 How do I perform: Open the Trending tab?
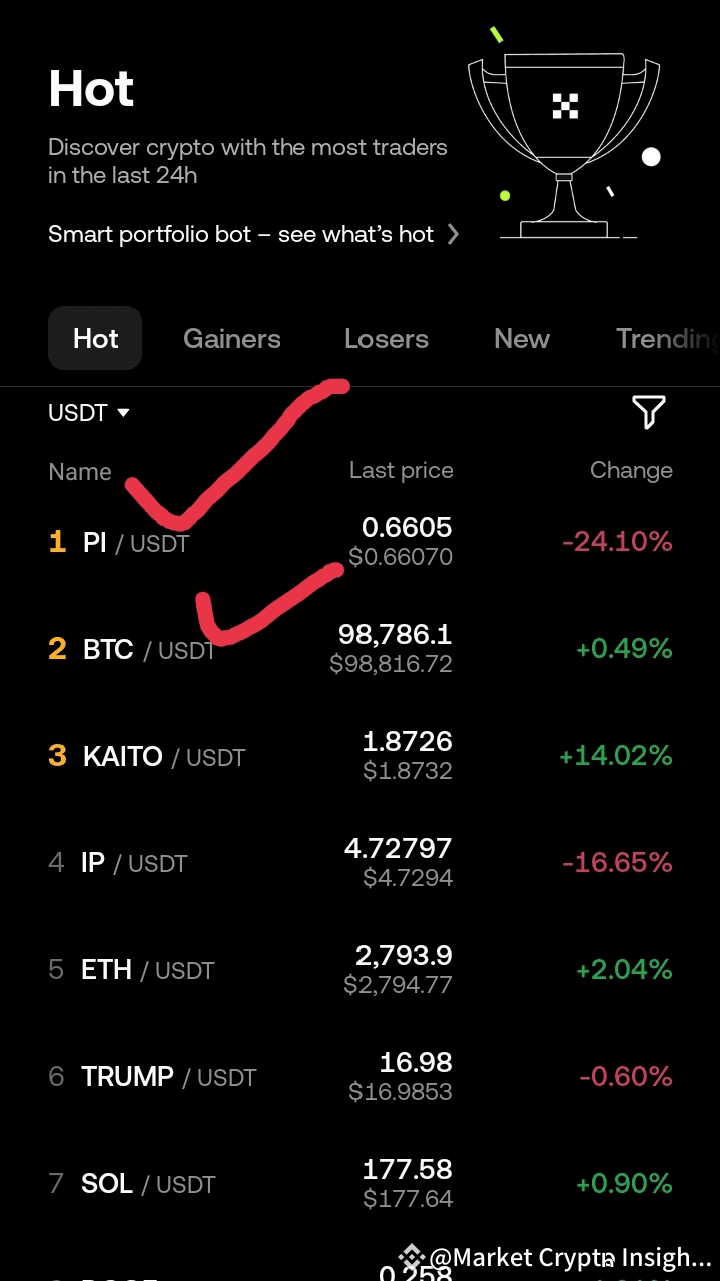(664, 338)
